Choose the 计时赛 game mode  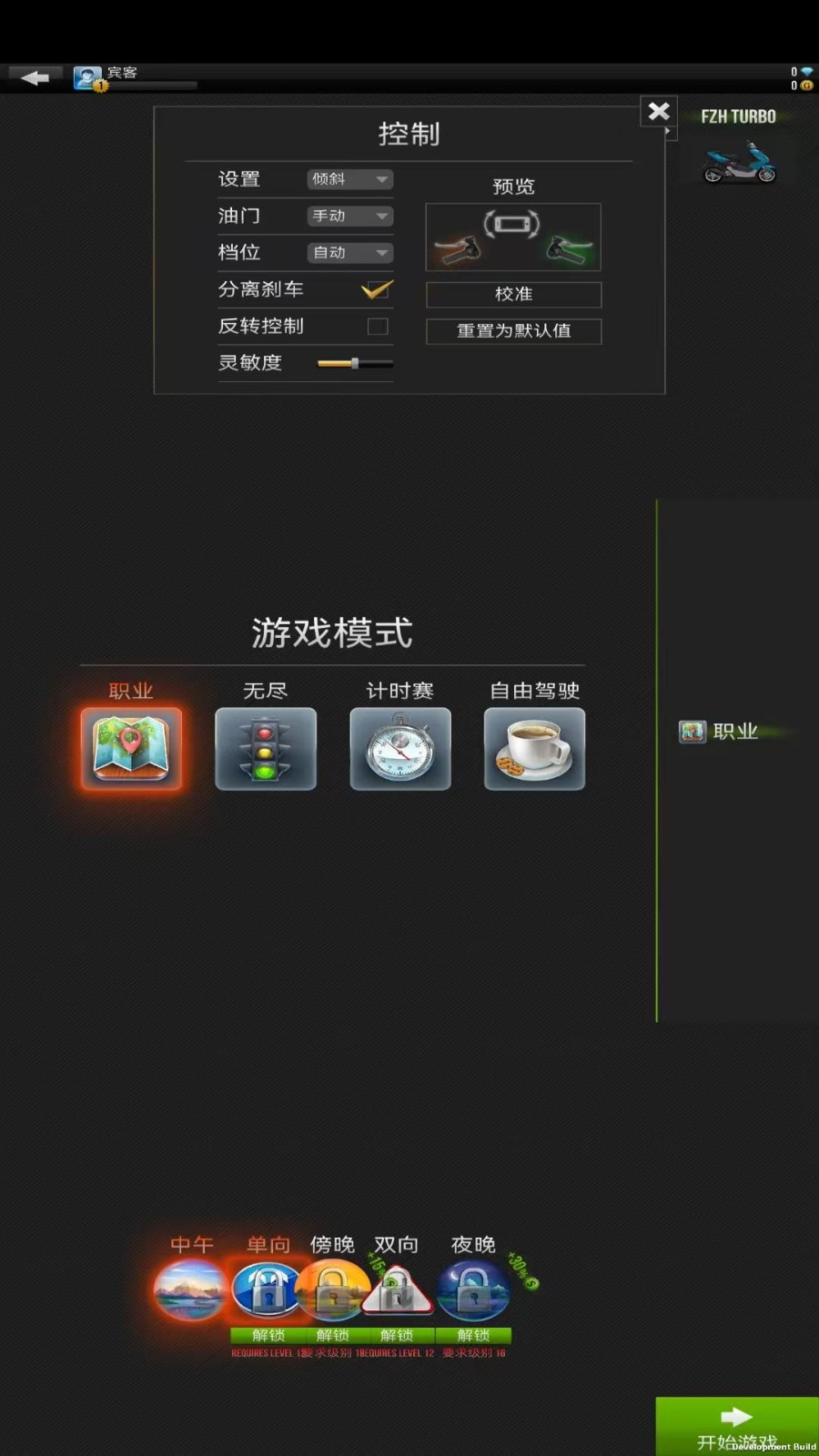(x=400, y=748)
